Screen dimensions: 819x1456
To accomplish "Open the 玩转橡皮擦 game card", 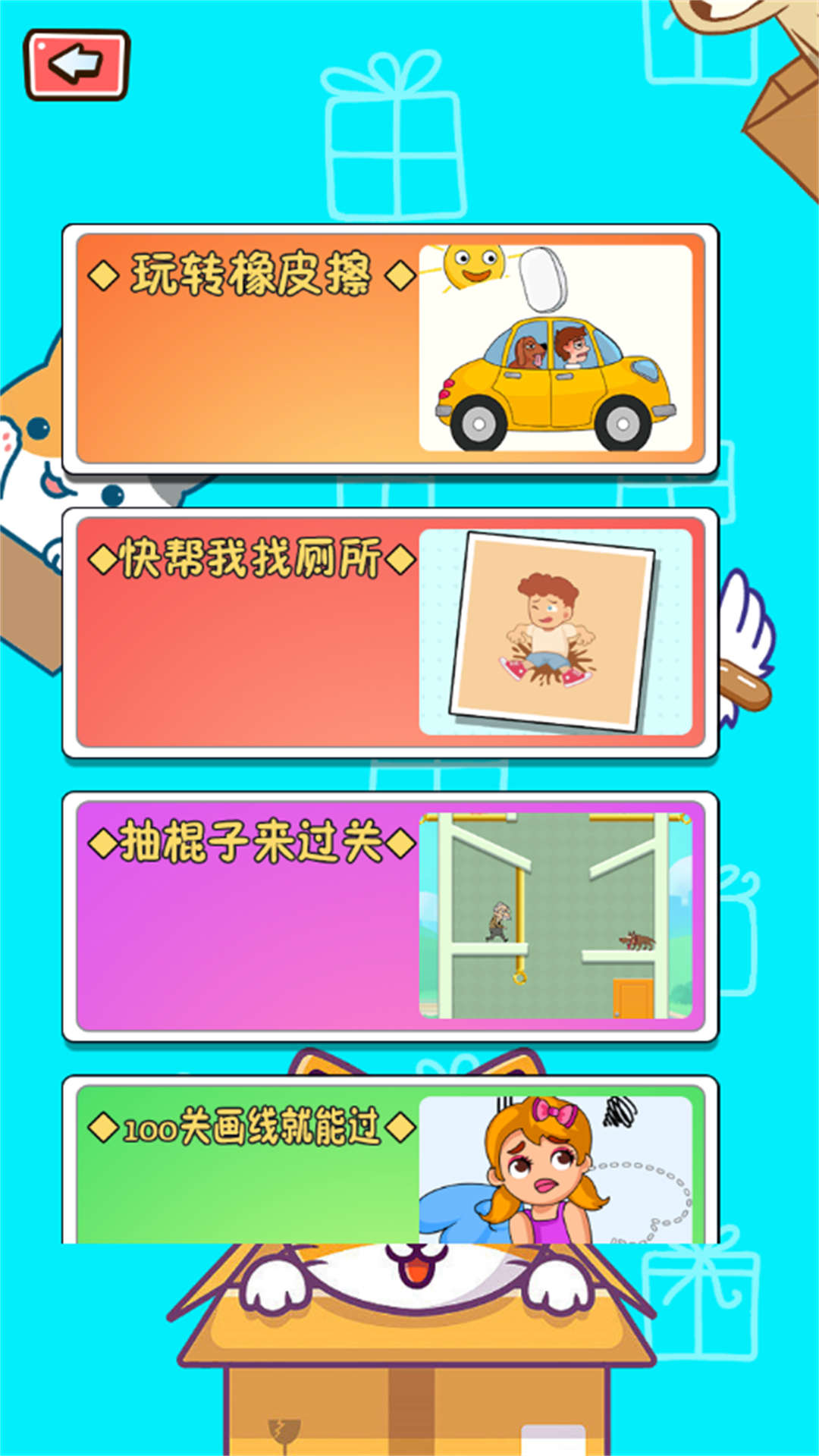I will point(390,350).
